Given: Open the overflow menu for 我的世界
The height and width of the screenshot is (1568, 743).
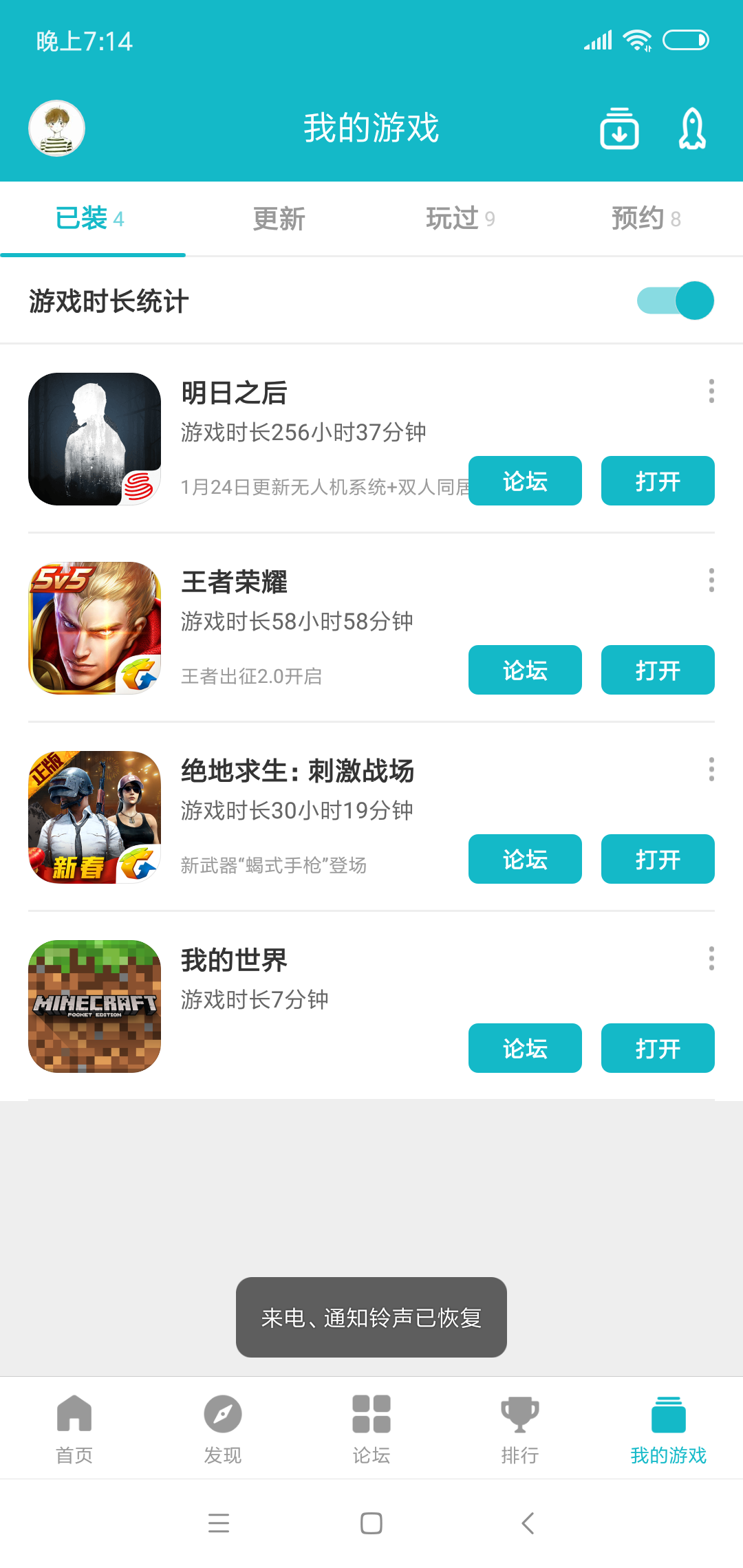Looking at the screenshot, I should (x=711, y=959).
